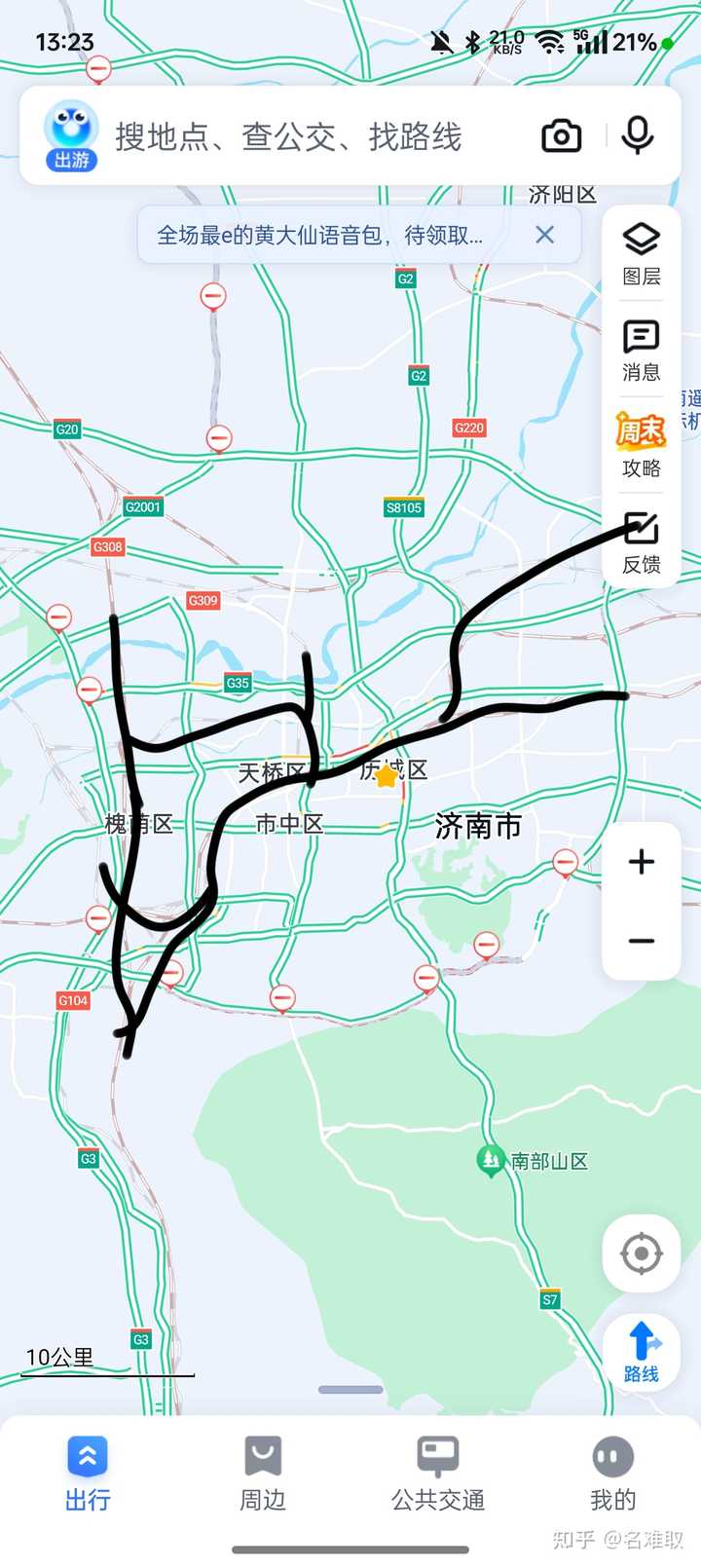Tap the starred favorite place marker

(387, 776)
